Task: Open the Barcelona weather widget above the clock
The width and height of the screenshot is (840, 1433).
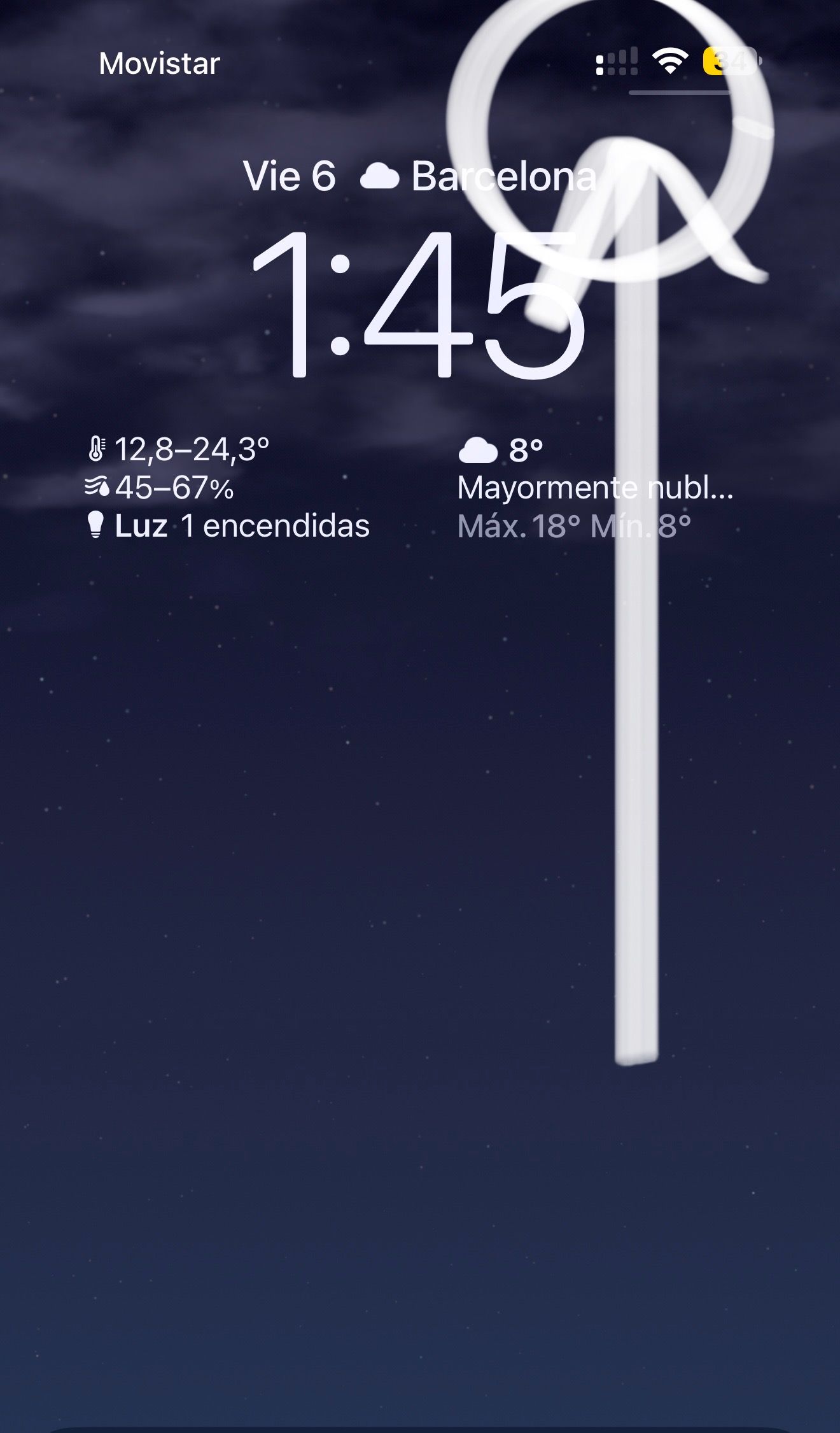Action: (x=477, y=176)
